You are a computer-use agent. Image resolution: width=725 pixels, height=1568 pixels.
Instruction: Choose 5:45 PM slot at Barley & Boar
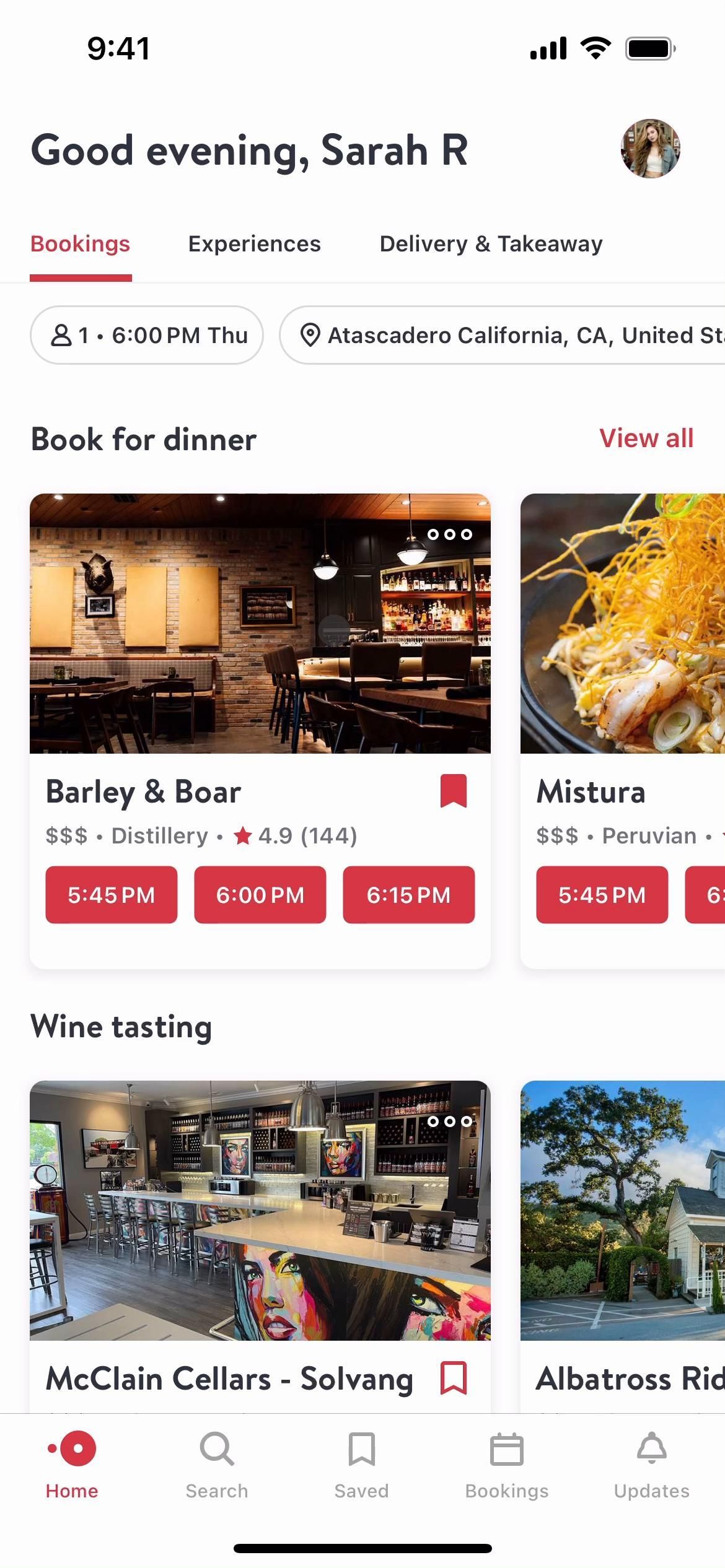[x=112, y=895]
